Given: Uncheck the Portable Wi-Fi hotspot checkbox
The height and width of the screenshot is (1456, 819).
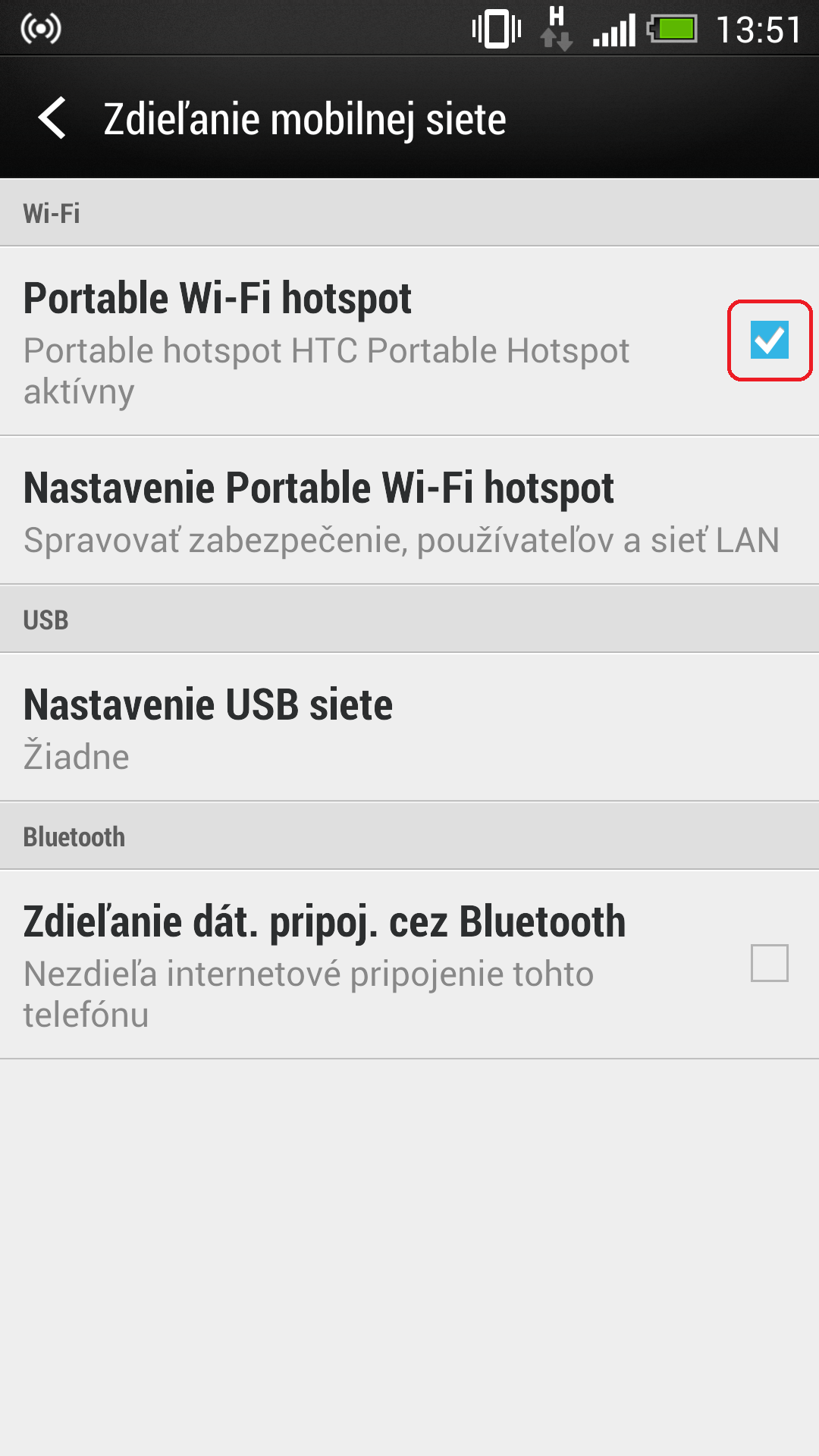Looking at the screenshot, I should point(769,340).
